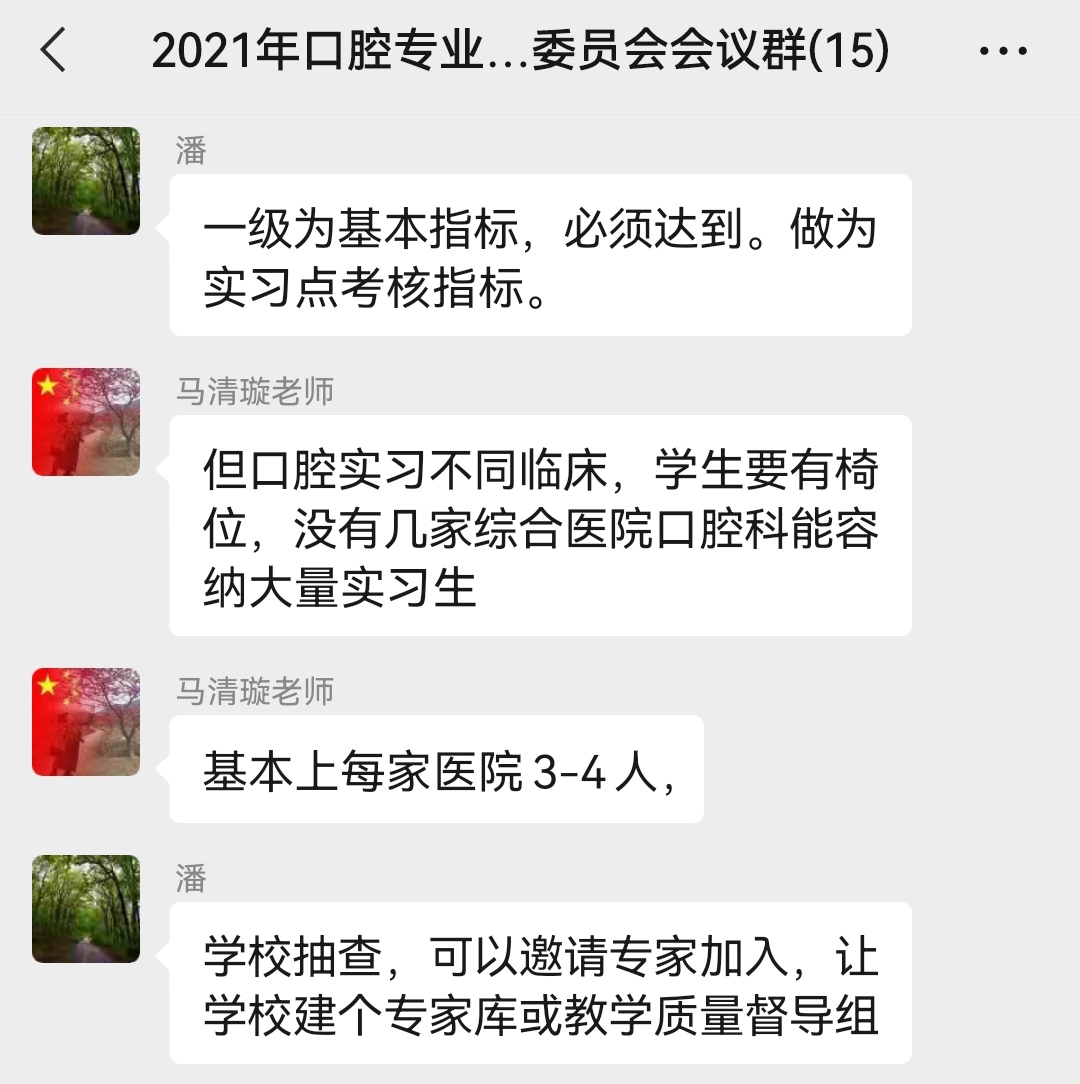Open 潘's avatar beside the 一级为基本指标 message

(x=86, y=181)
